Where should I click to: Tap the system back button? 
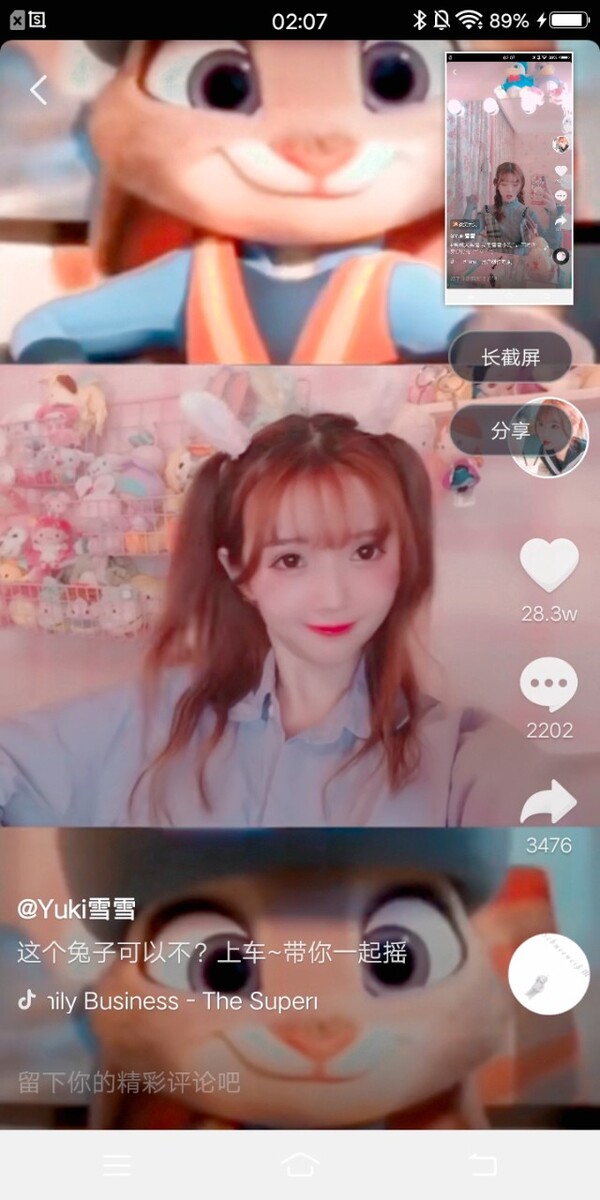(x=482, y=1165)
